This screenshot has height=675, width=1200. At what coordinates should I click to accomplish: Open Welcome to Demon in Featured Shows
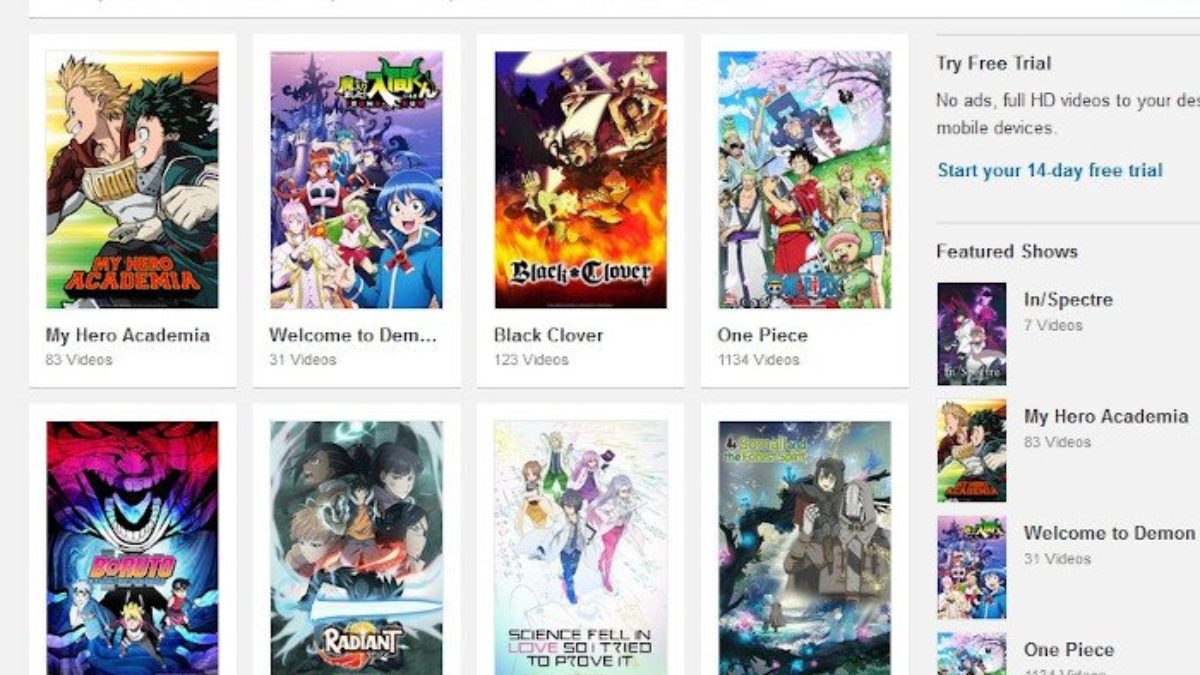(1108, 533)
